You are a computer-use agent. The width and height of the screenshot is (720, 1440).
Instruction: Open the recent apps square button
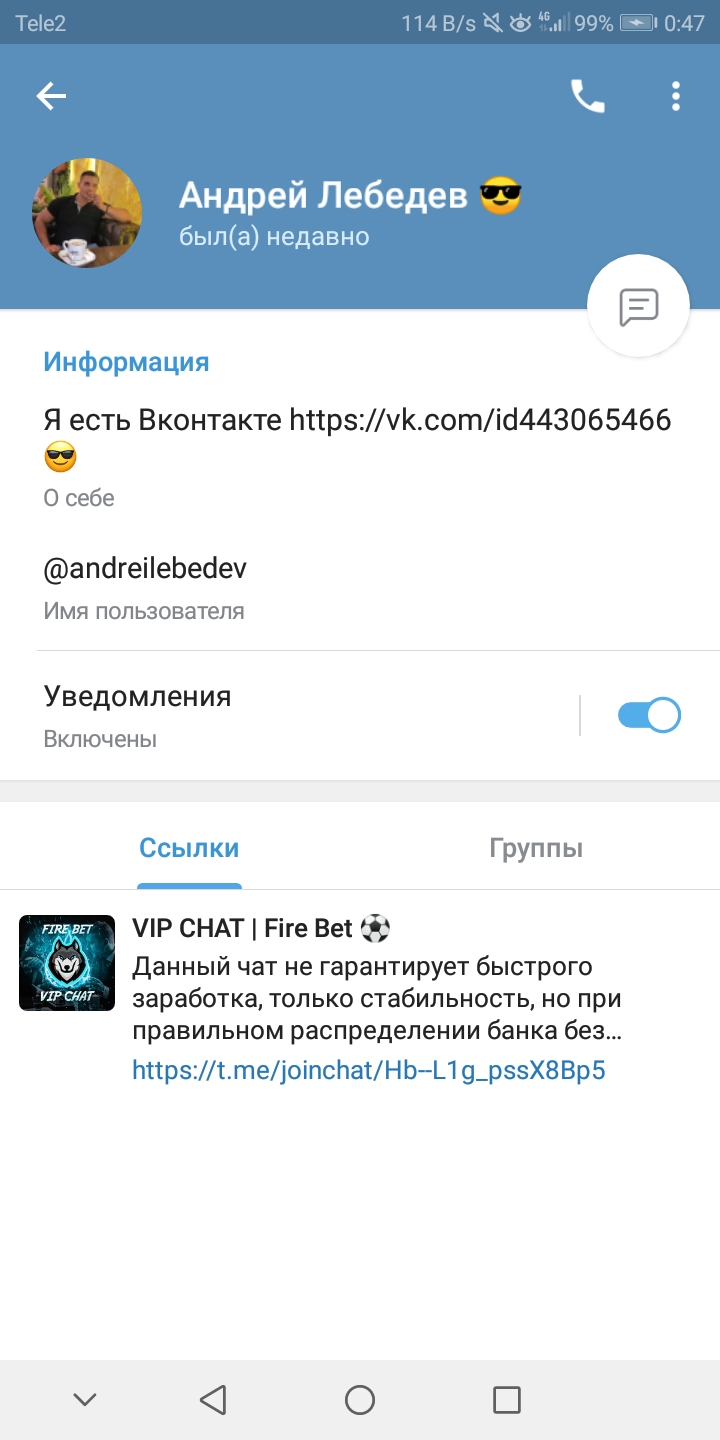[x=507, y=1400]
